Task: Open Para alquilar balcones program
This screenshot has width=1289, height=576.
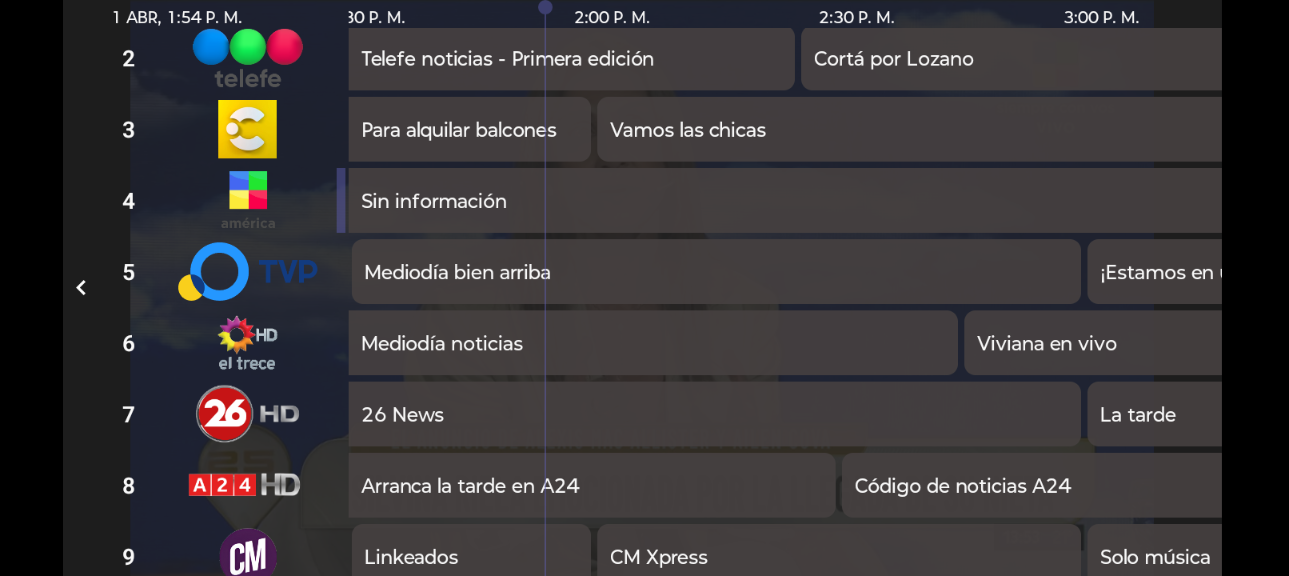Action: coord(468,130)
